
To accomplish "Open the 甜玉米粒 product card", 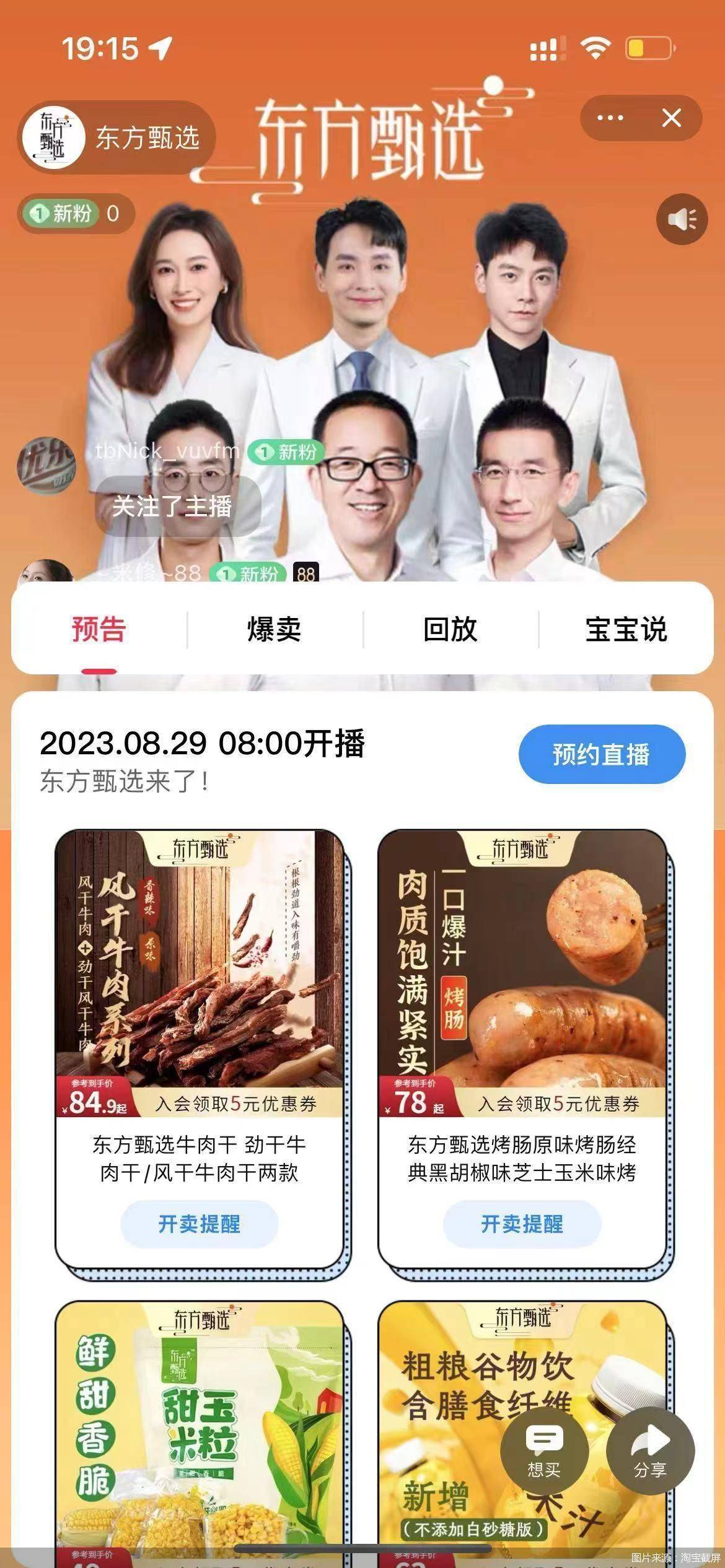I will [199, 1437].
